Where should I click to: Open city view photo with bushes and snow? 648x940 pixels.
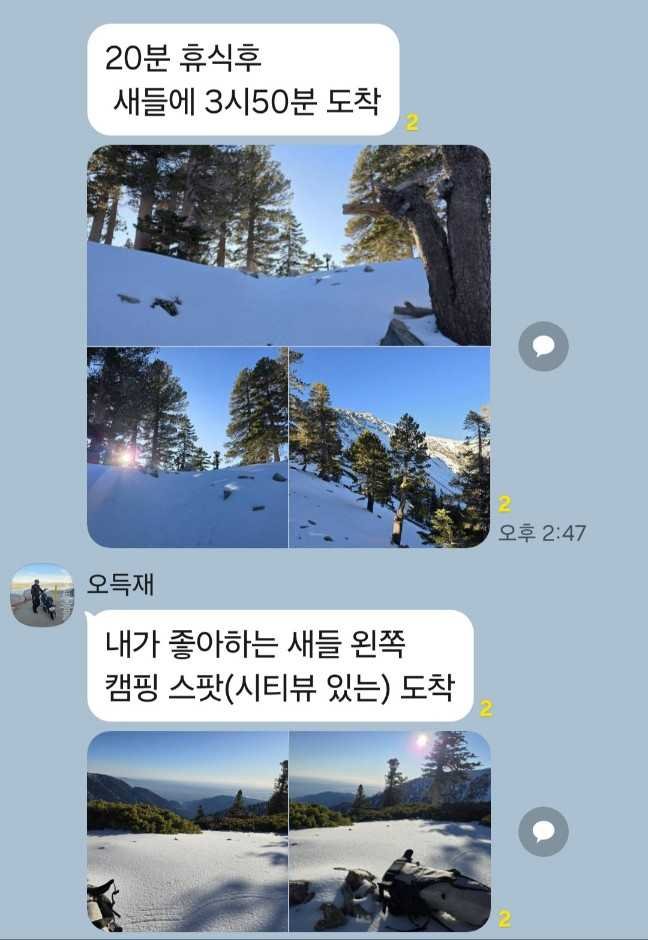tap(187, 830)
